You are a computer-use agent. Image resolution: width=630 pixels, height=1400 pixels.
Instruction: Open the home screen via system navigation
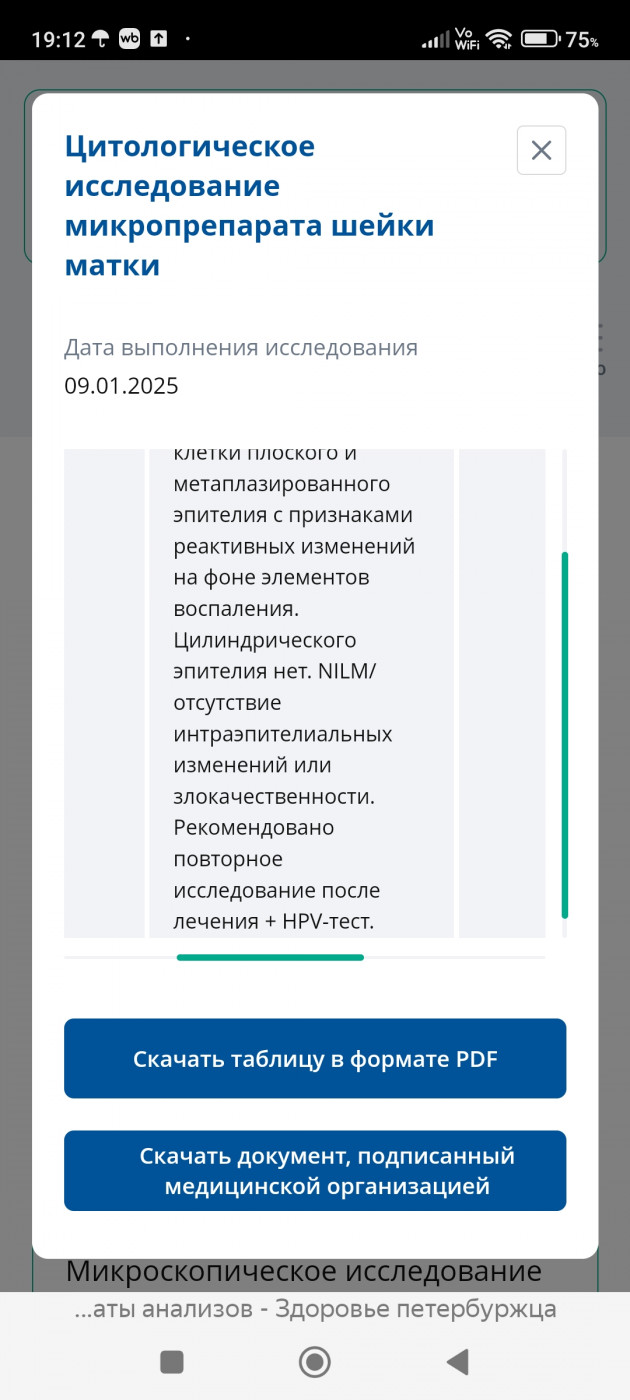(315, 1361)
